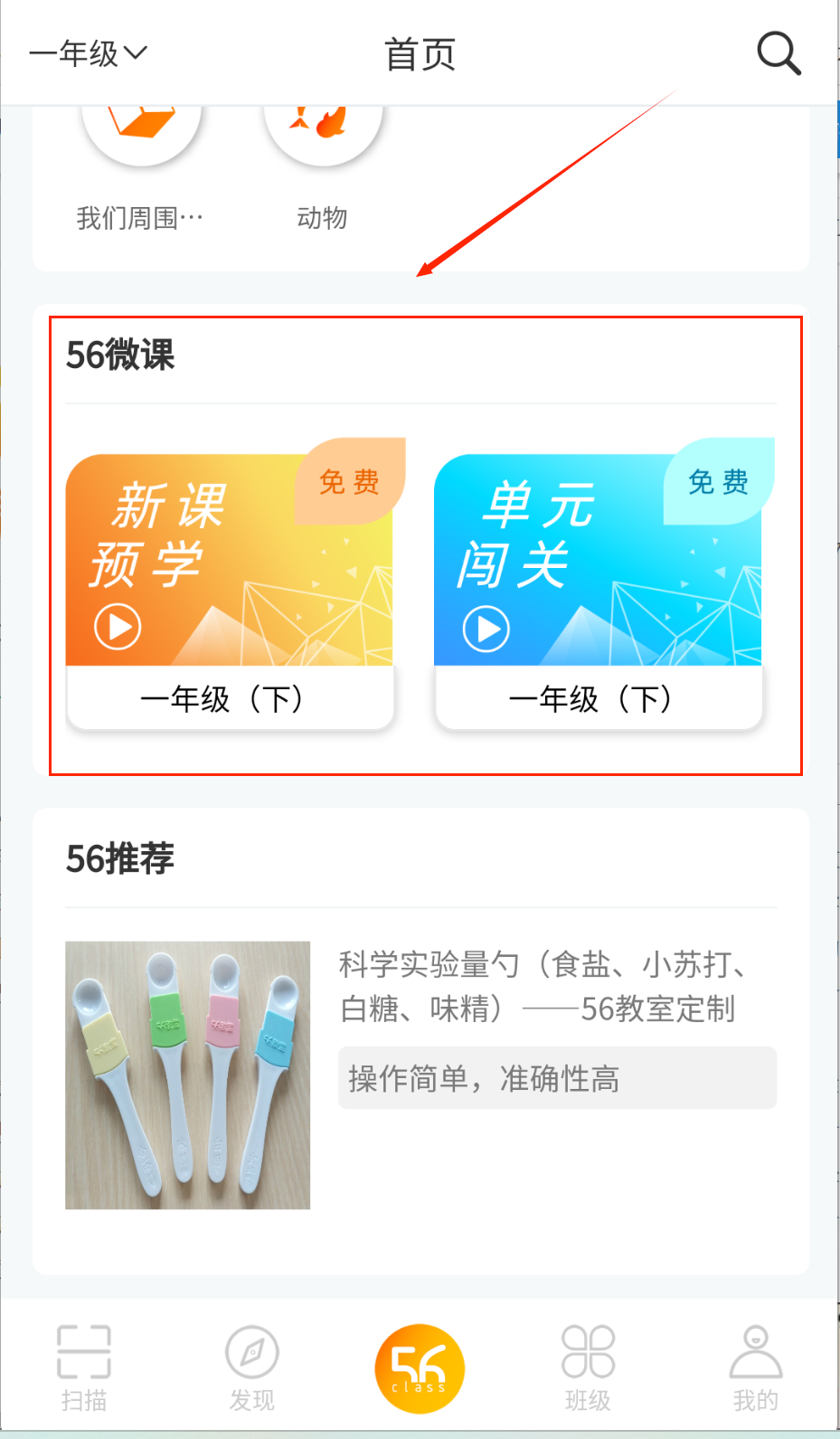
Task: Open the 我的 profile tab
Action: (x=756, y=1368)
